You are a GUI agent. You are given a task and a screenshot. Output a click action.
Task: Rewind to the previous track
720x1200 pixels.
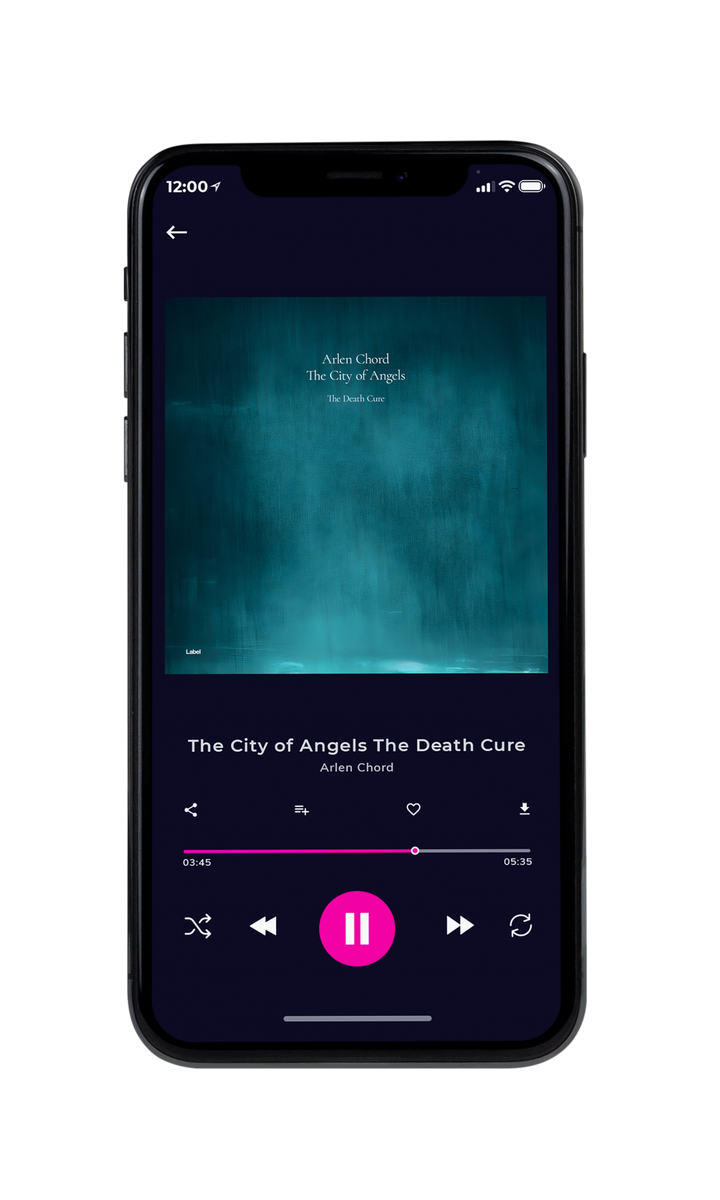point(263,926)
